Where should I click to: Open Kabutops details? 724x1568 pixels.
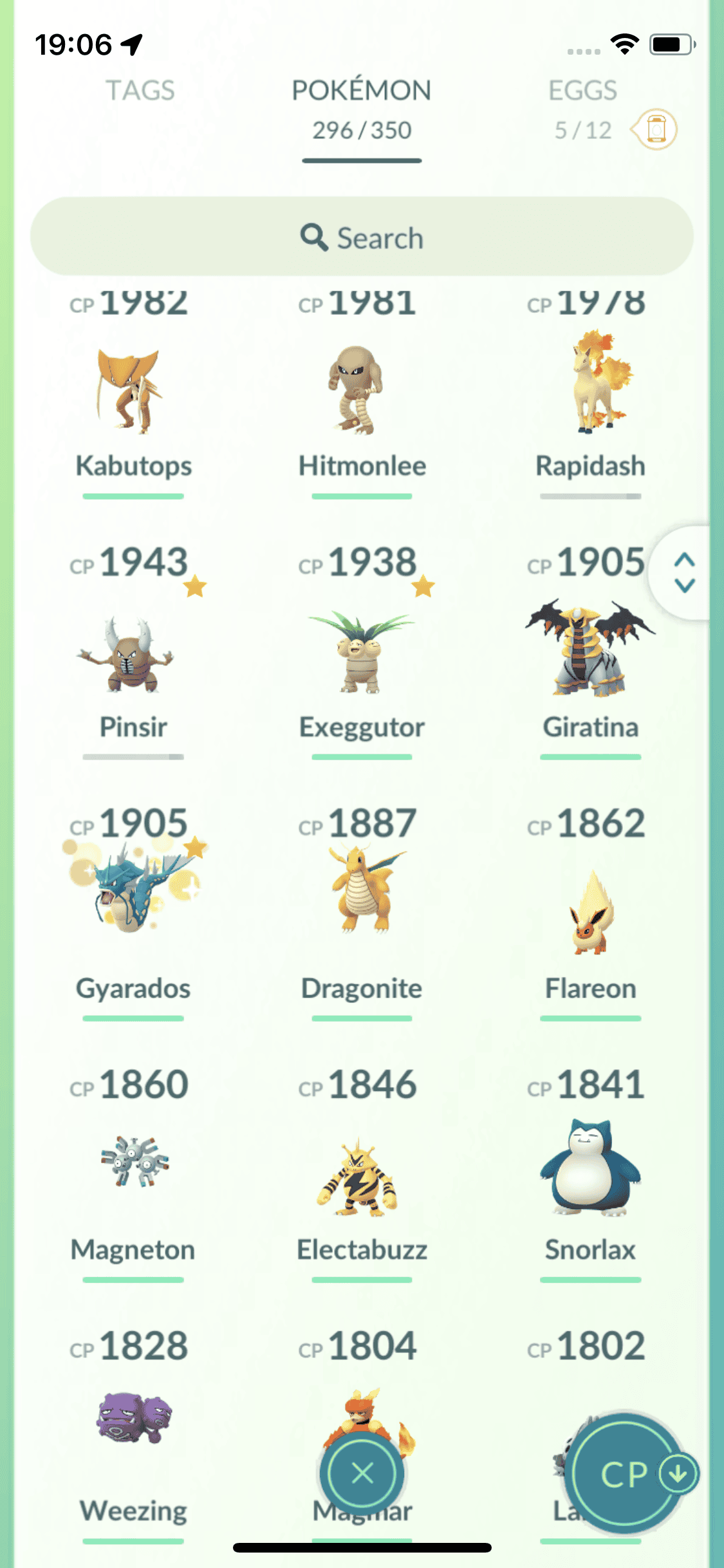[133, 393]
